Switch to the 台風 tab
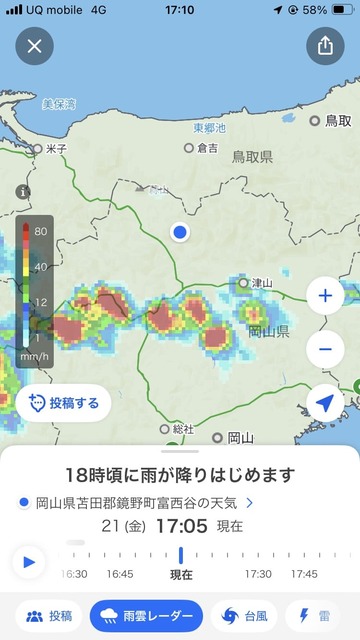The image size is (360, 640). pyautogui.click(x=244, y=616)
